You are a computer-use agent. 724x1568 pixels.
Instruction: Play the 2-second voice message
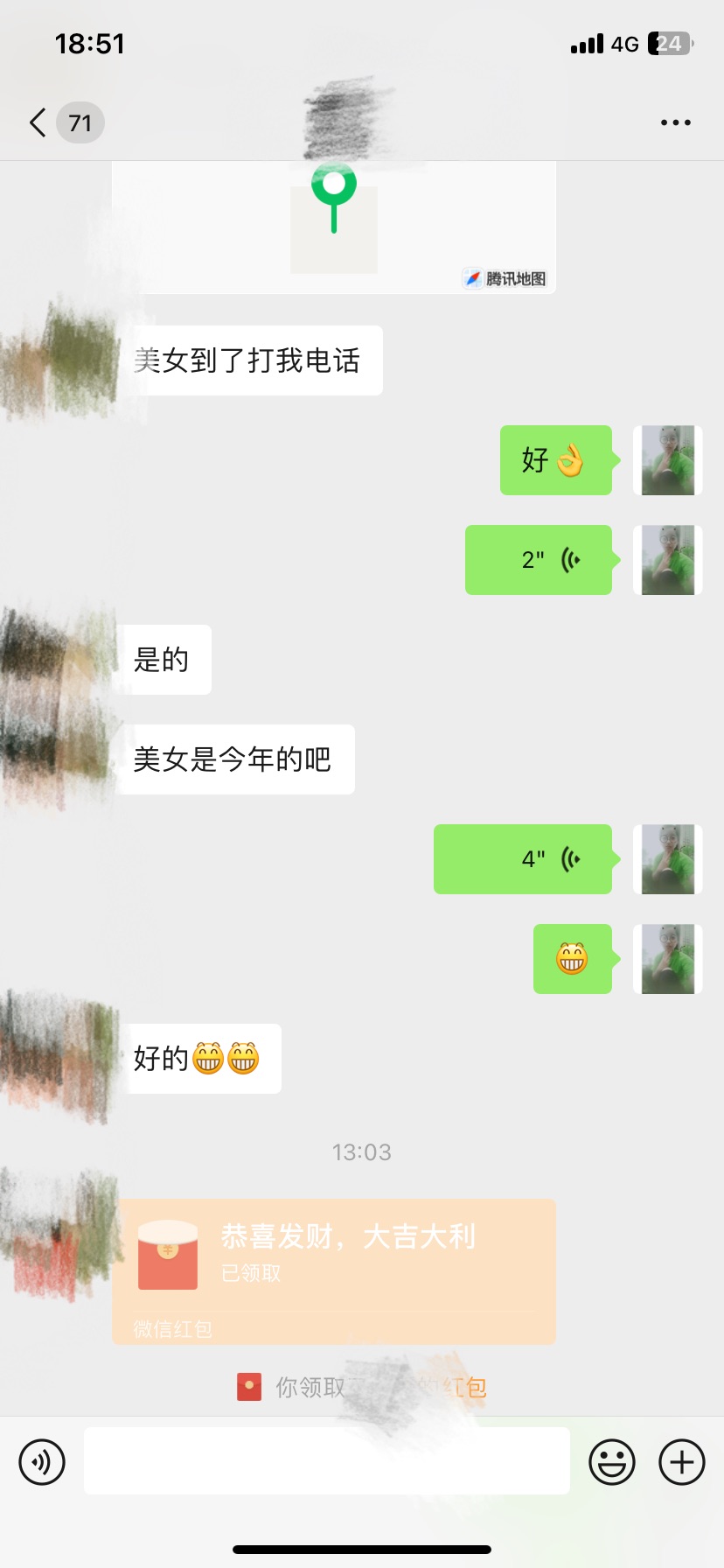[x=539, y=560]
